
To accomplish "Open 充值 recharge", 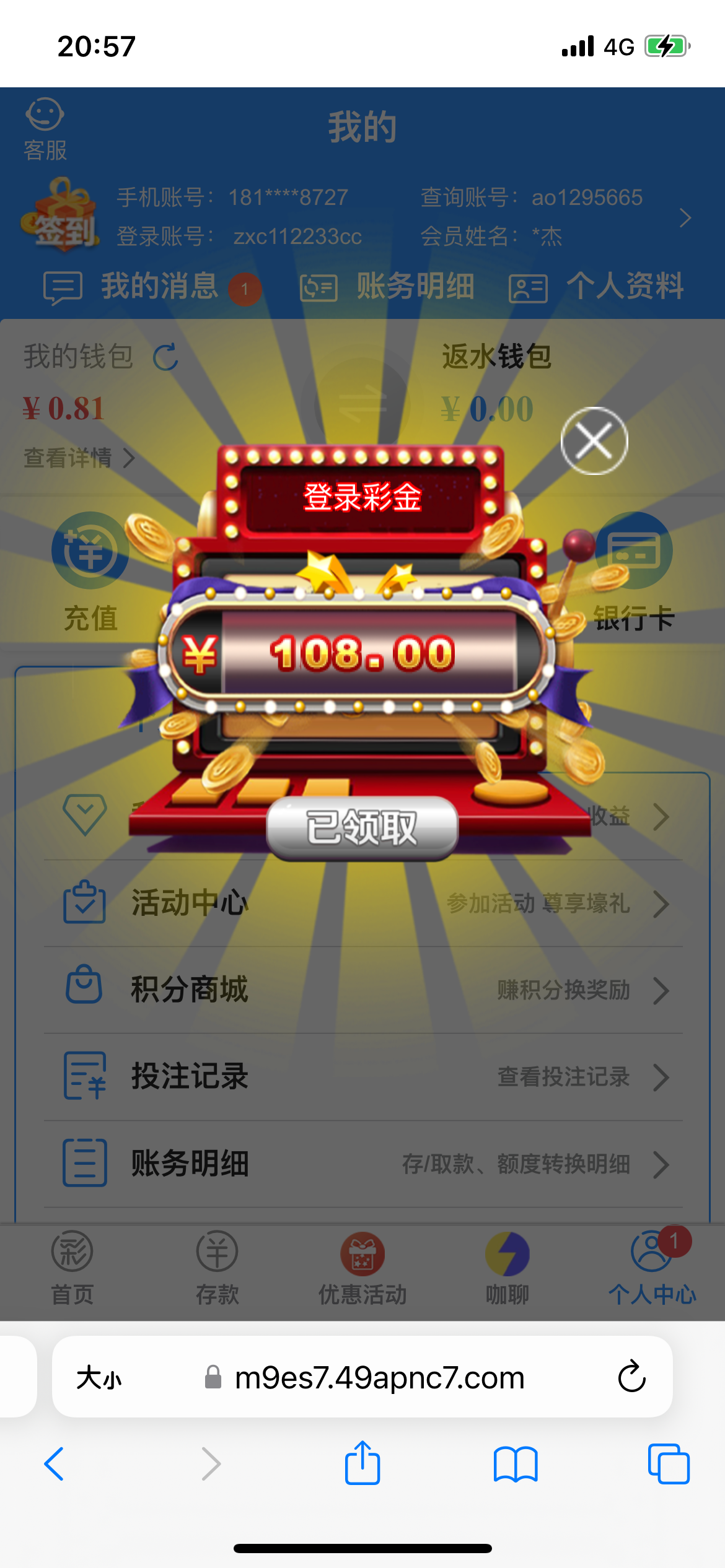I will (x=90, y=571).
